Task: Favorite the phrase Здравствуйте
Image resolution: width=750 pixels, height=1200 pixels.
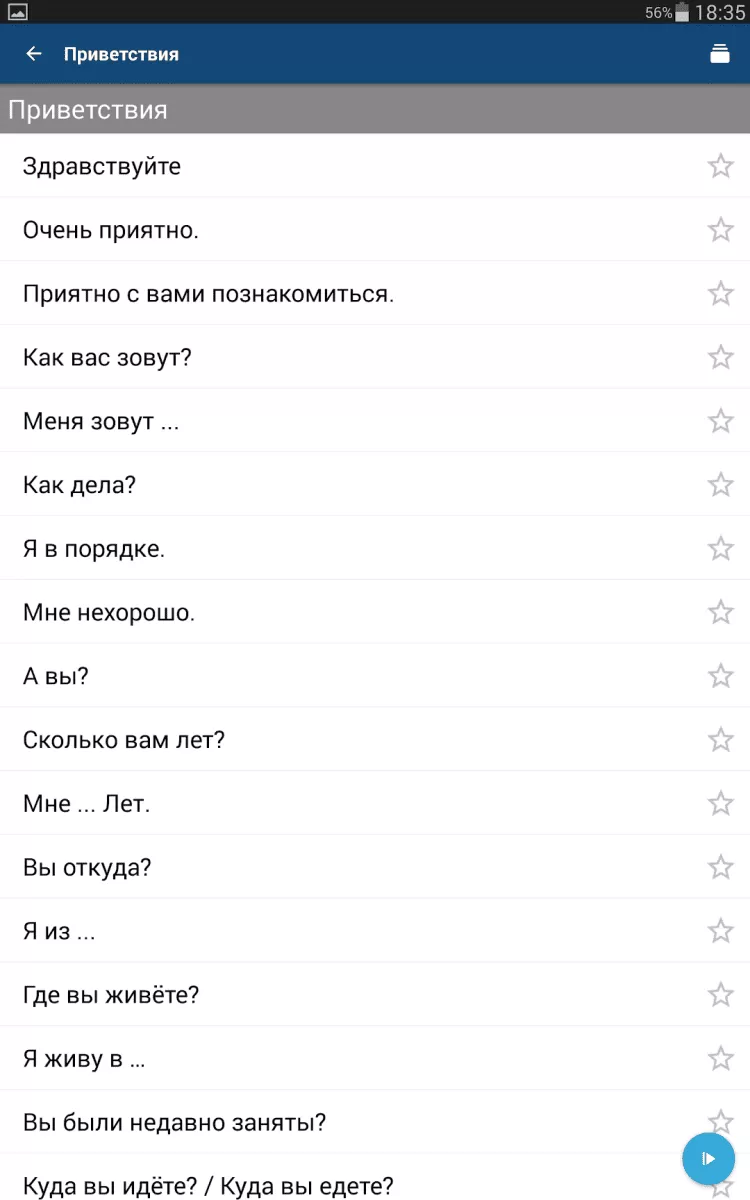Action: coord(720,166)
